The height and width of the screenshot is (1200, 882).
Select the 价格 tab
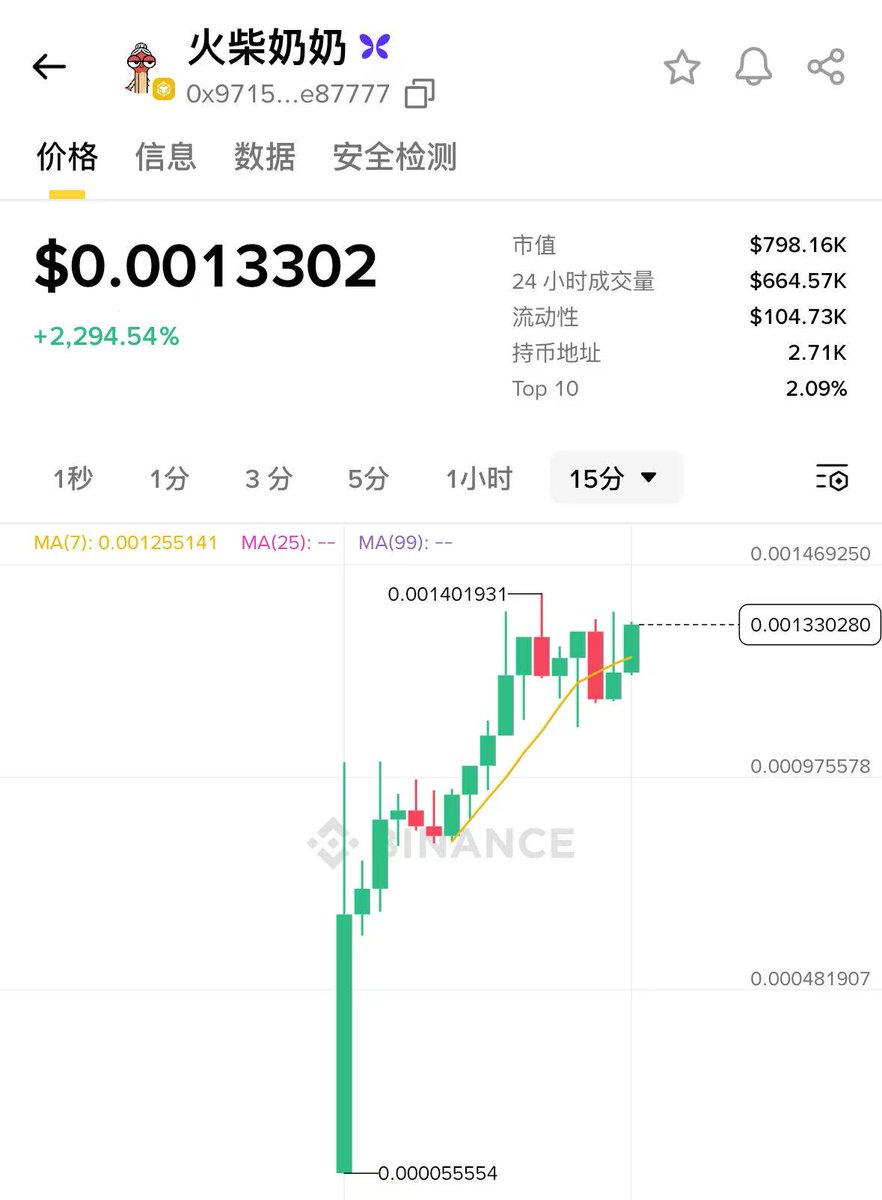67,157
